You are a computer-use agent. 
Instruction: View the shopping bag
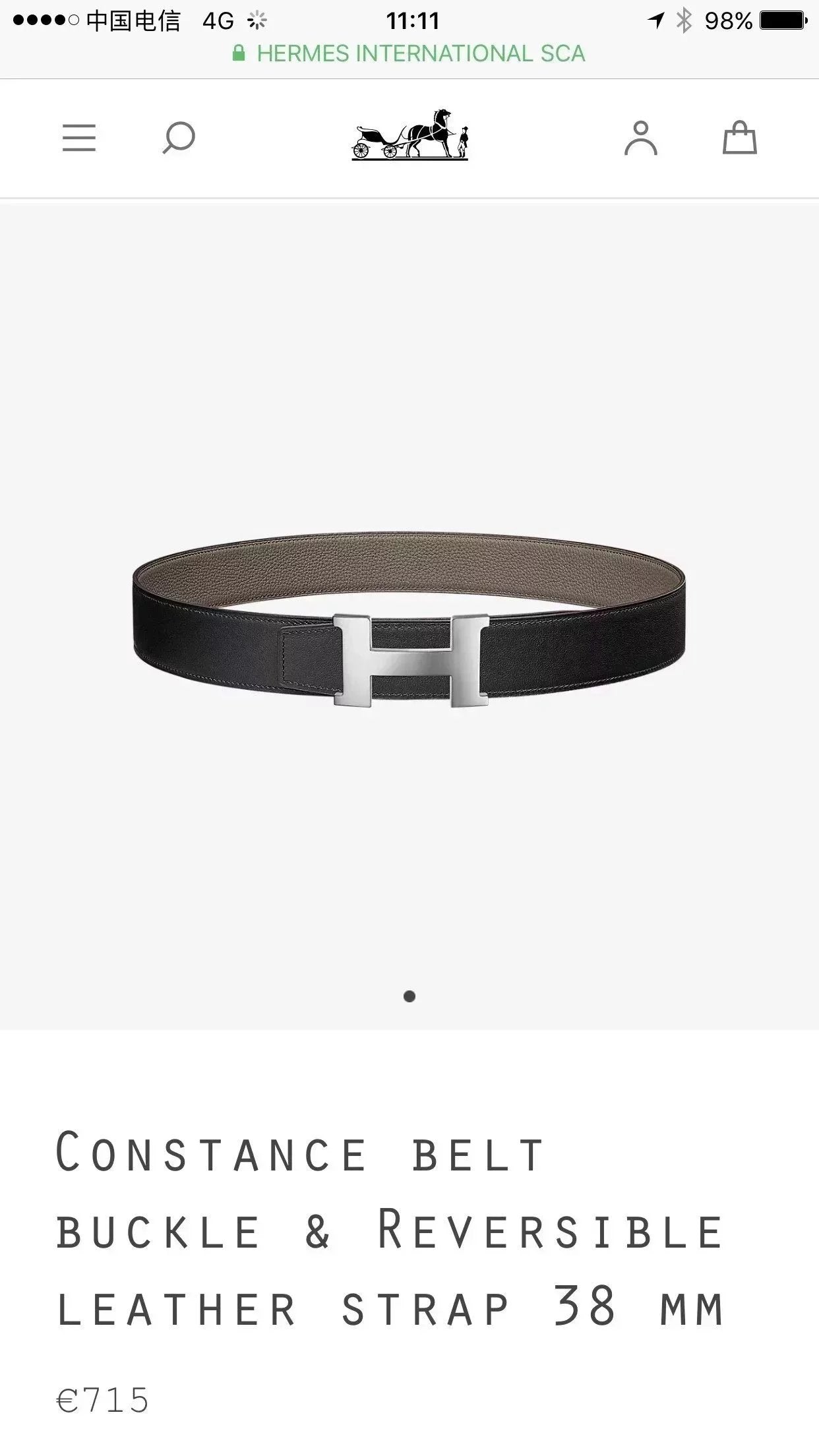pos(739,138)
